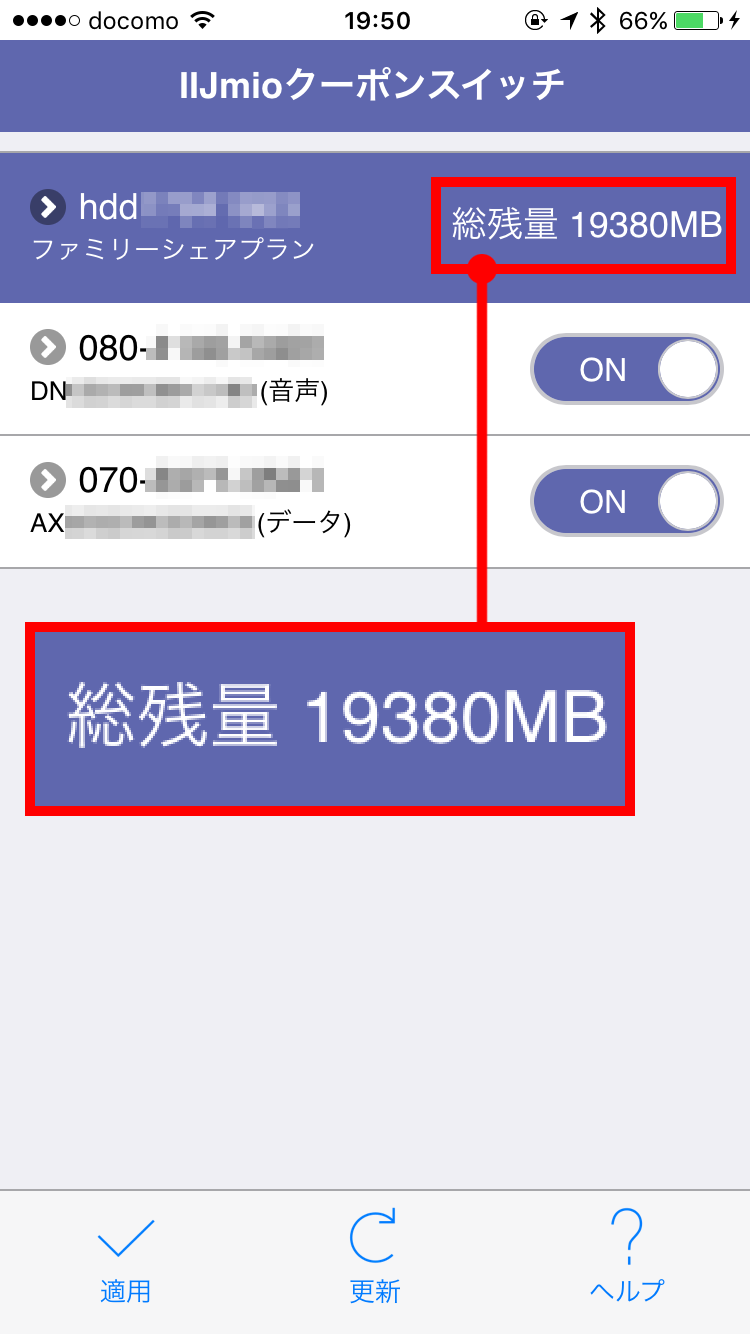This screenshot has height=1334, width=750.
Task: Open ヘルプ help page
Action: coord(627,1257)
